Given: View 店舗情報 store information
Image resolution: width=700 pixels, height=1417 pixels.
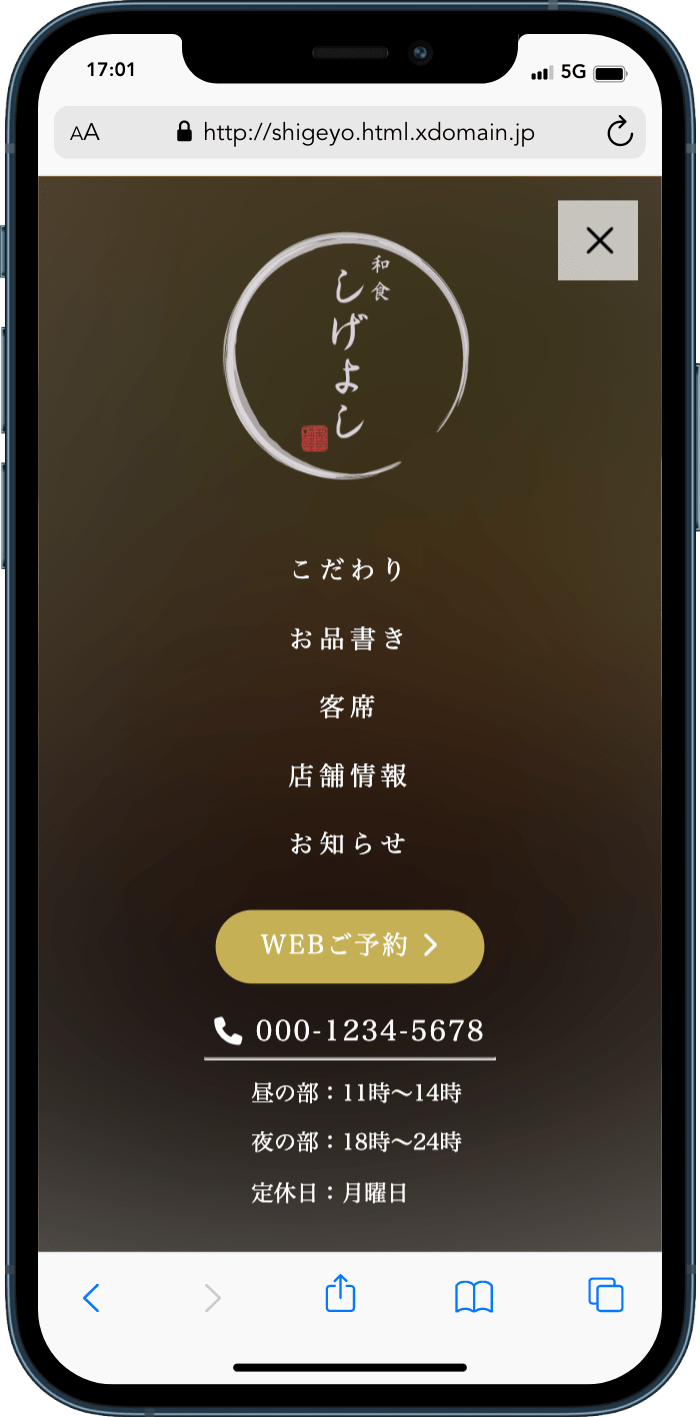Looking at the screenshot, I should tap(348, 776).
